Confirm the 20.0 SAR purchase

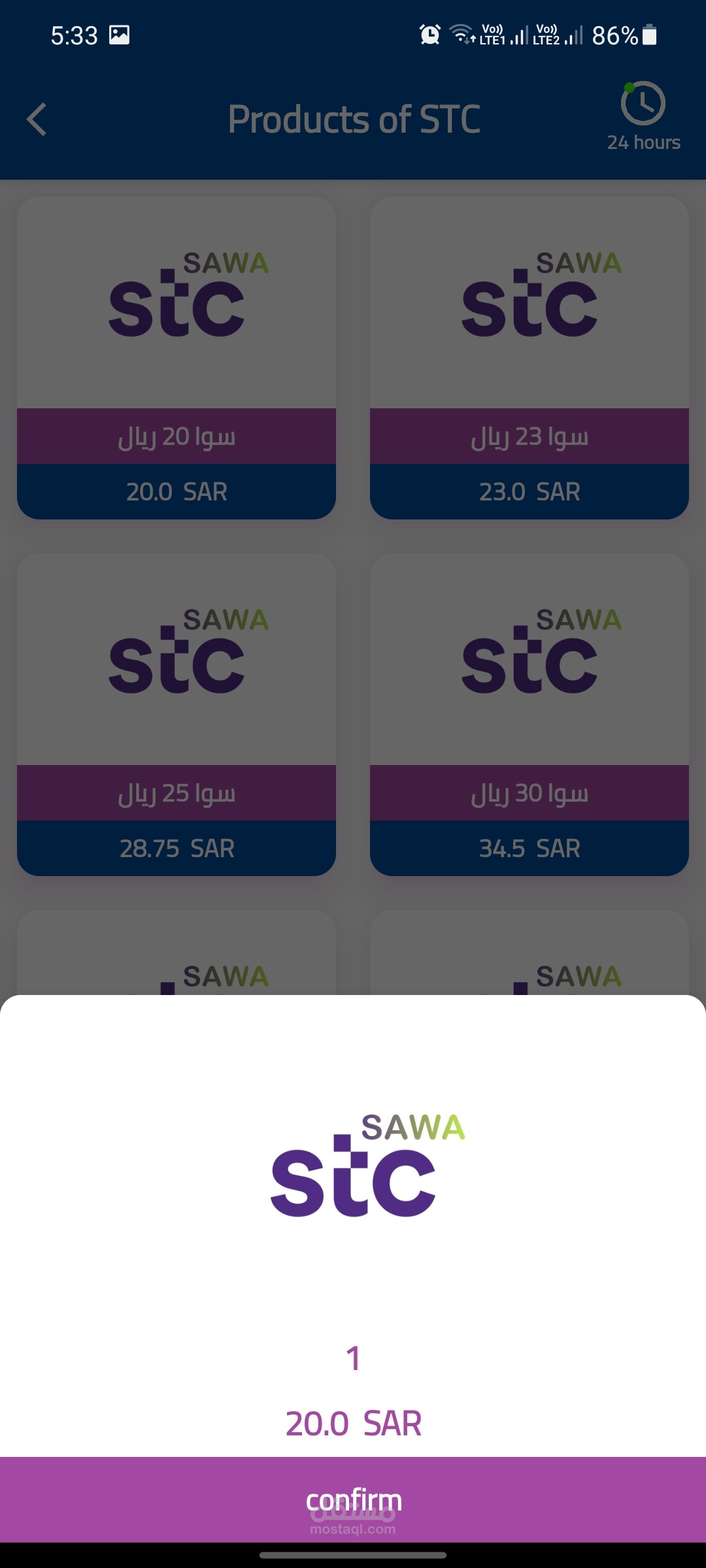pyautogui.click(x=353, y=1499)
